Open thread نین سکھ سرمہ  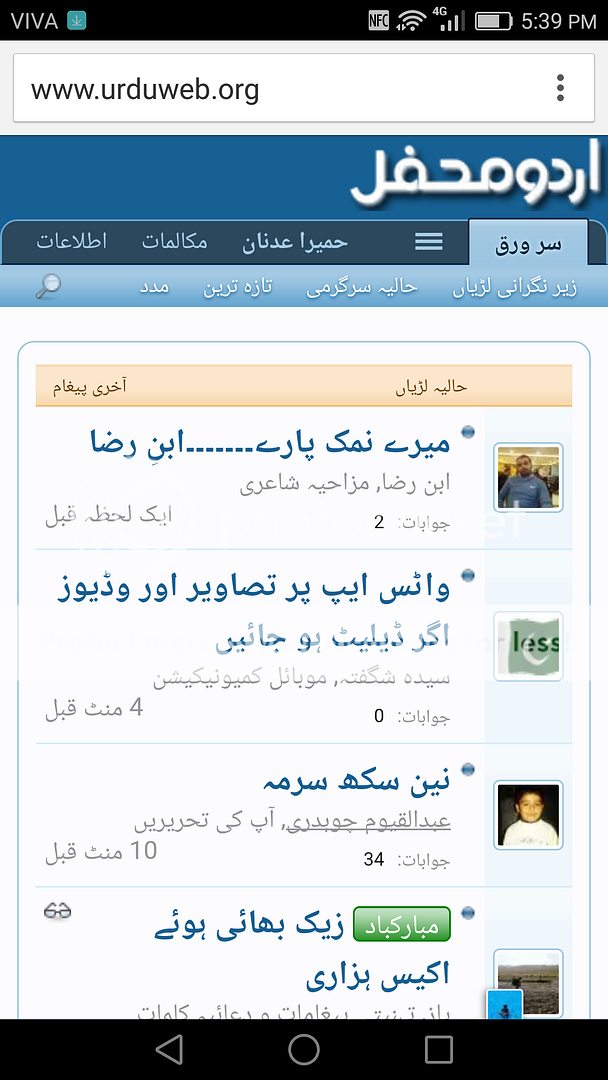pos(371,779)
